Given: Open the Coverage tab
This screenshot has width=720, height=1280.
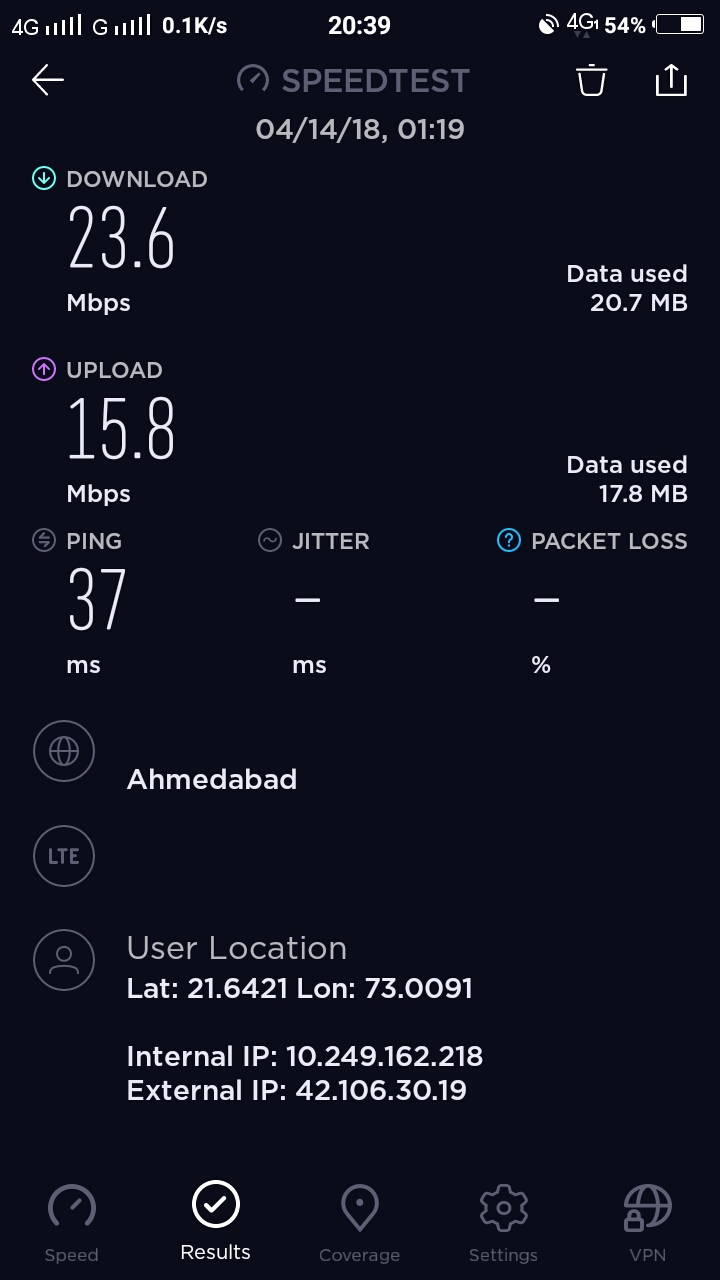Looking at the screenshot, I should click(359, 1222).
